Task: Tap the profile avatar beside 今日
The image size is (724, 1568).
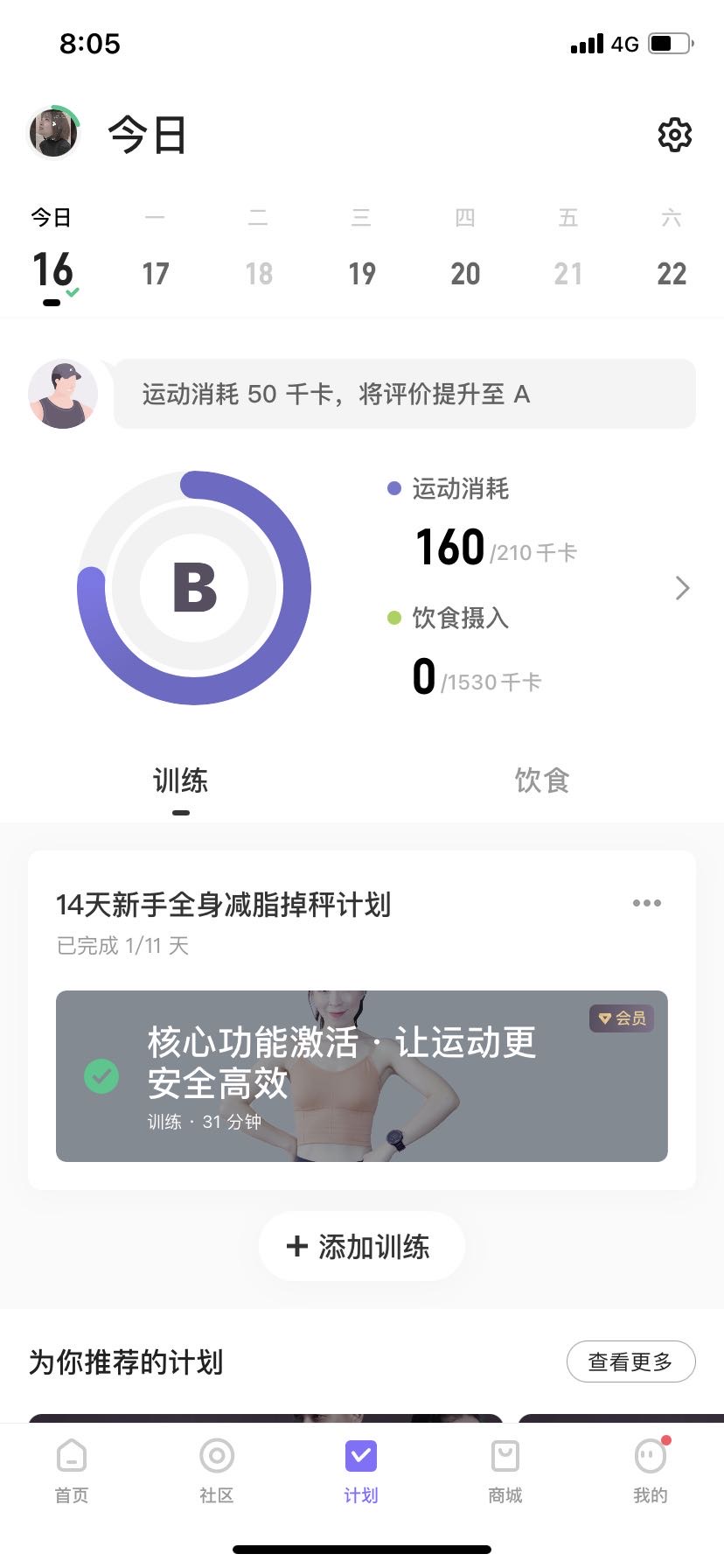Action: point(54,133)
